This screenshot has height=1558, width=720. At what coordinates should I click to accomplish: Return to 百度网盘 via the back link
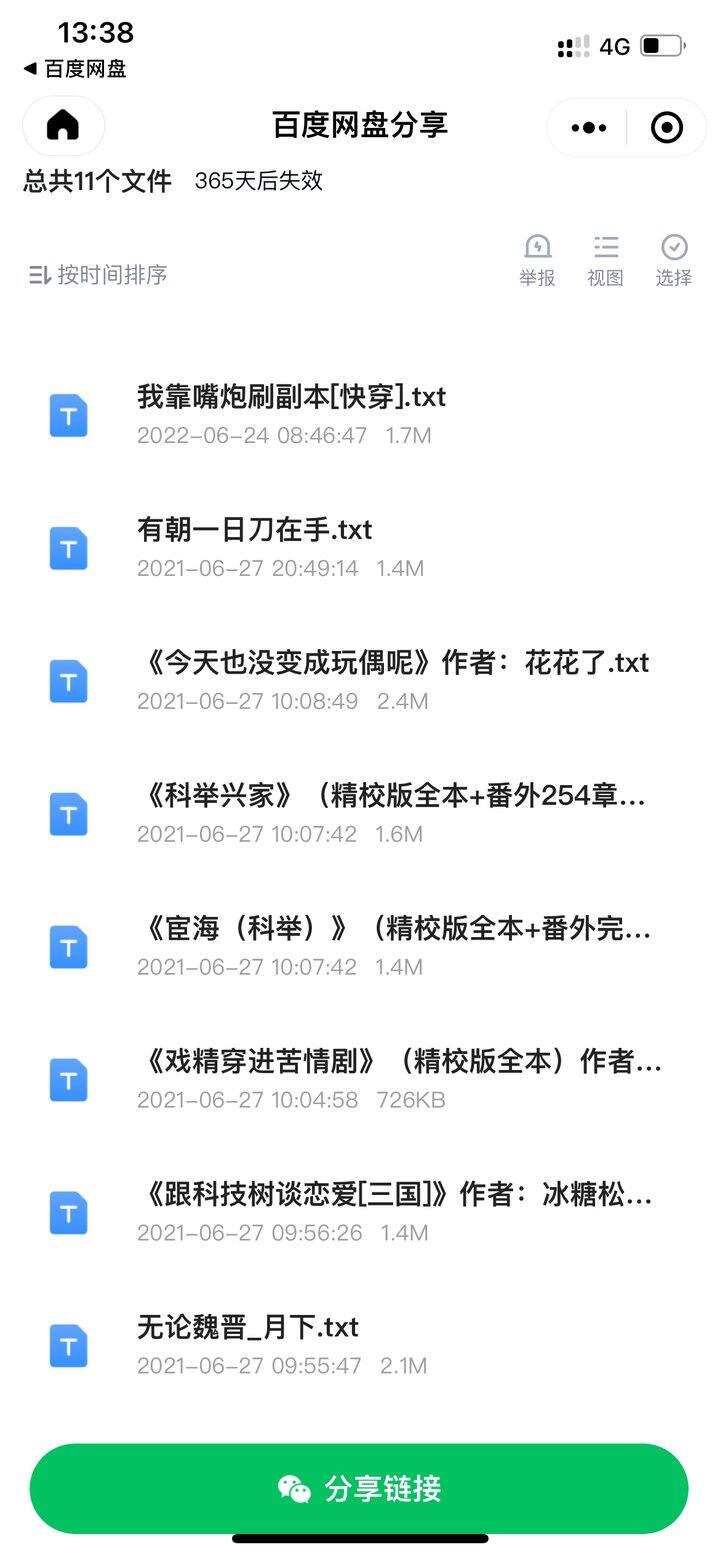[x=75, y=69]
